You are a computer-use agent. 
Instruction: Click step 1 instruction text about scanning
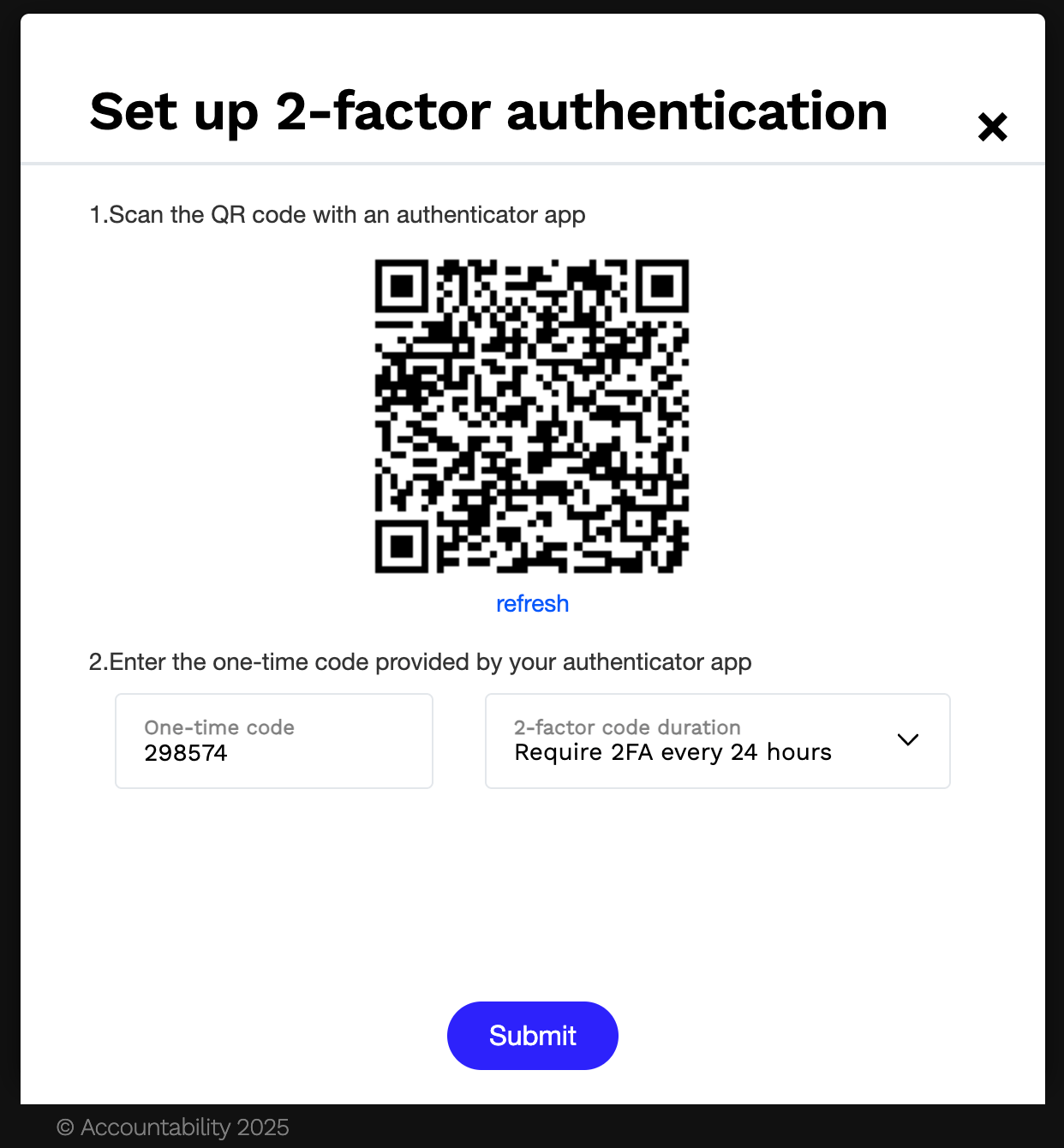[x=338, y=215]
